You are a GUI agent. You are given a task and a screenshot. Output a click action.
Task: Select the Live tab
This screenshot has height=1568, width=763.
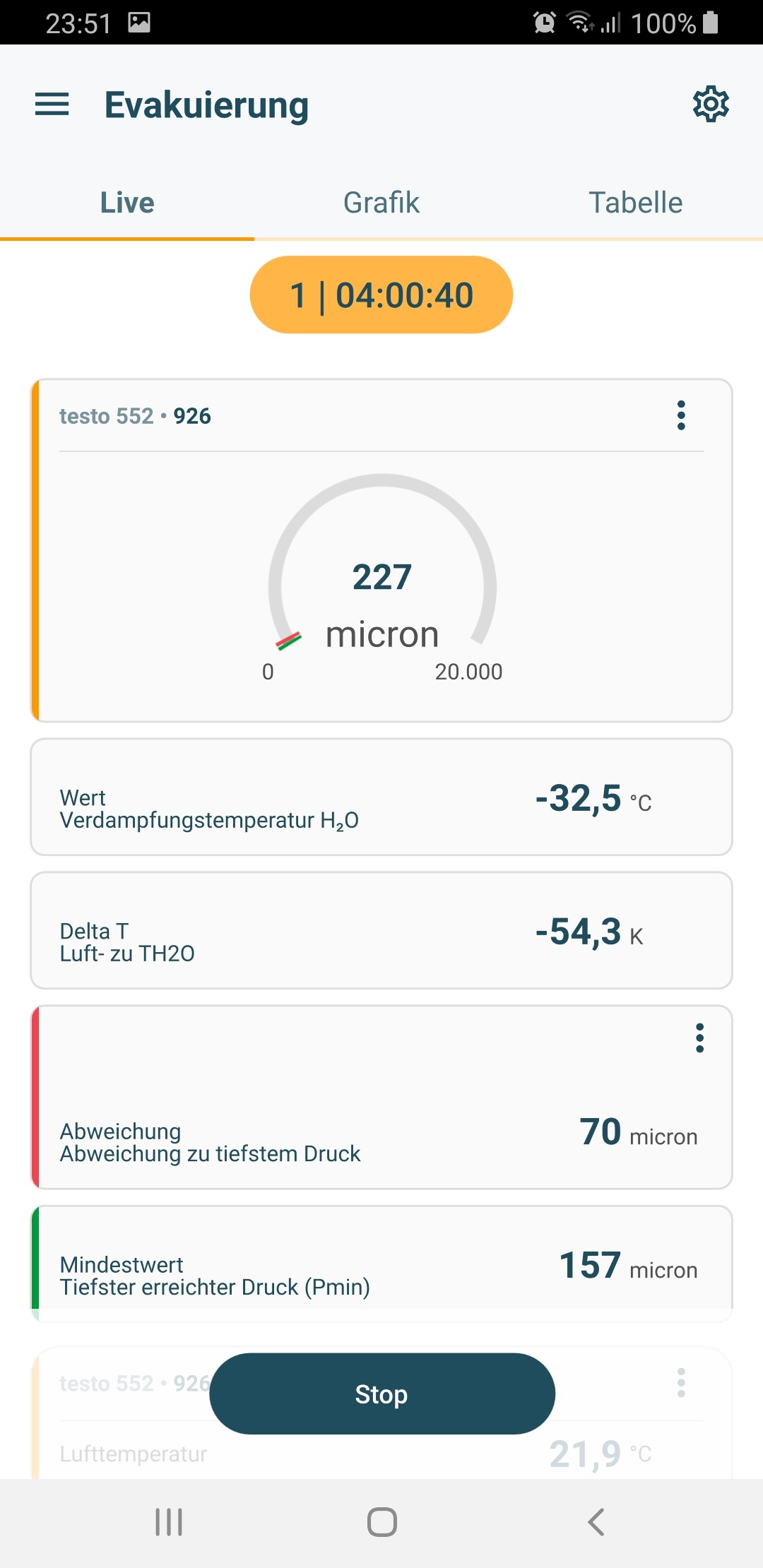tap(127, 203)
